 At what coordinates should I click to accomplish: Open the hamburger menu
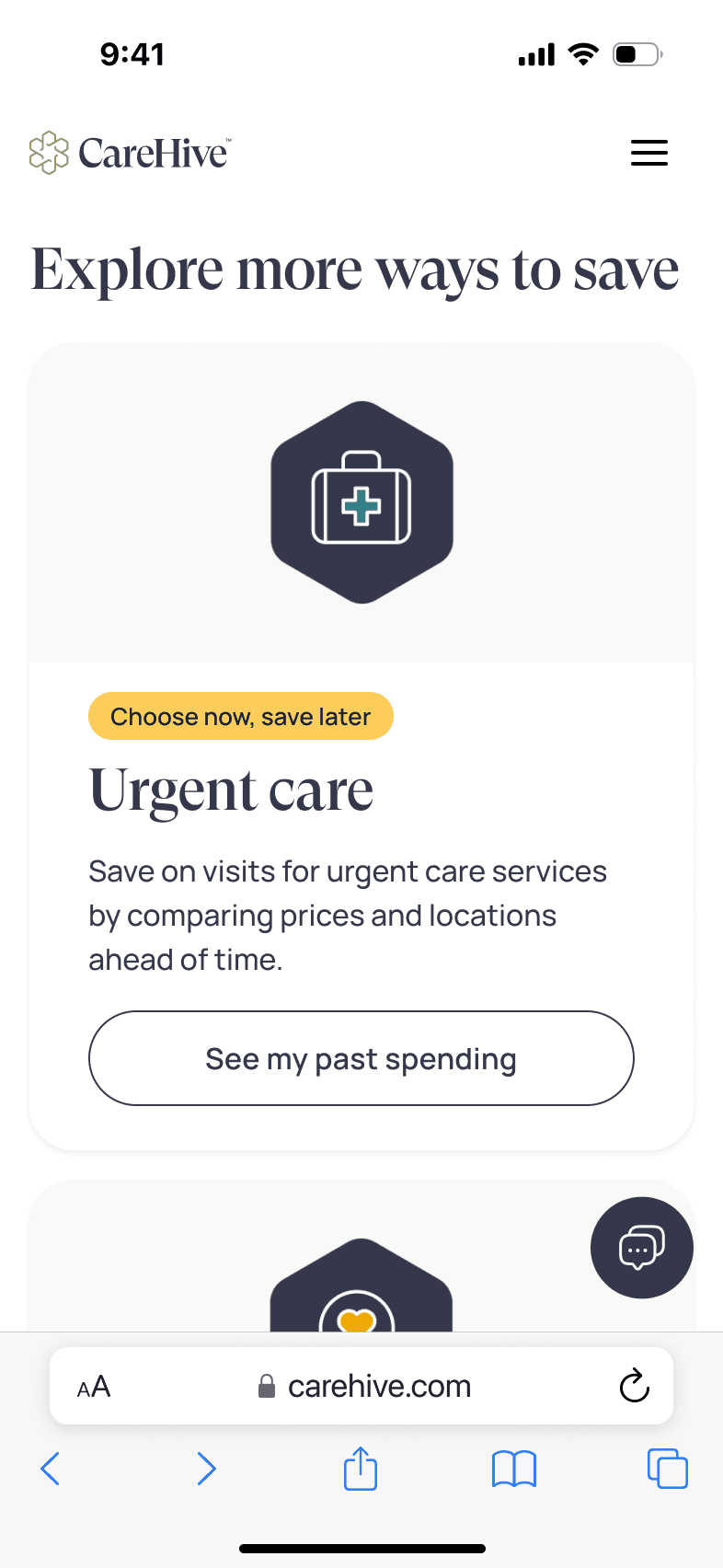648,153
